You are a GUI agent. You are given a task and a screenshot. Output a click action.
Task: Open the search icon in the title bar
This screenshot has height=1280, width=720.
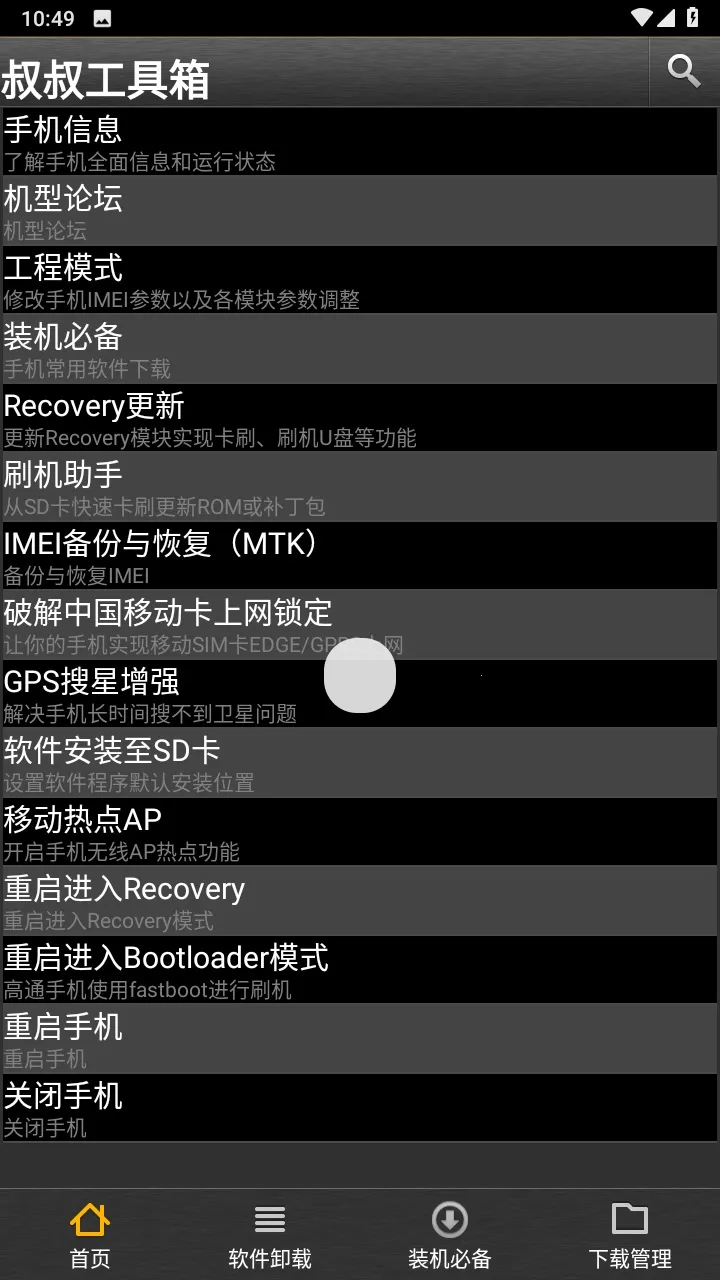coord(684,71)
